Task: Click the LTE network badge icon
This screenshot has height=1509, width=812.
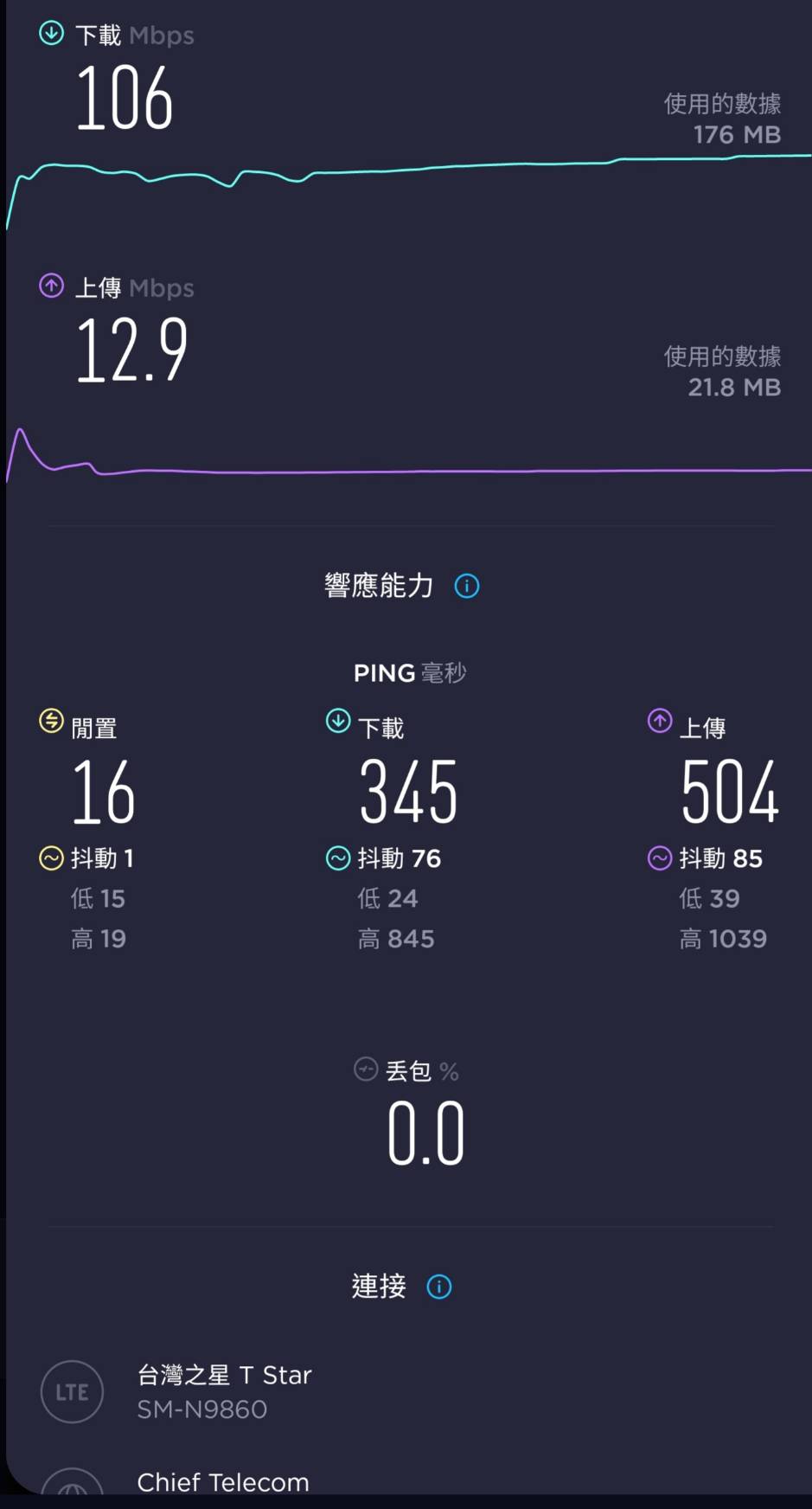Action: point(72,1393)
